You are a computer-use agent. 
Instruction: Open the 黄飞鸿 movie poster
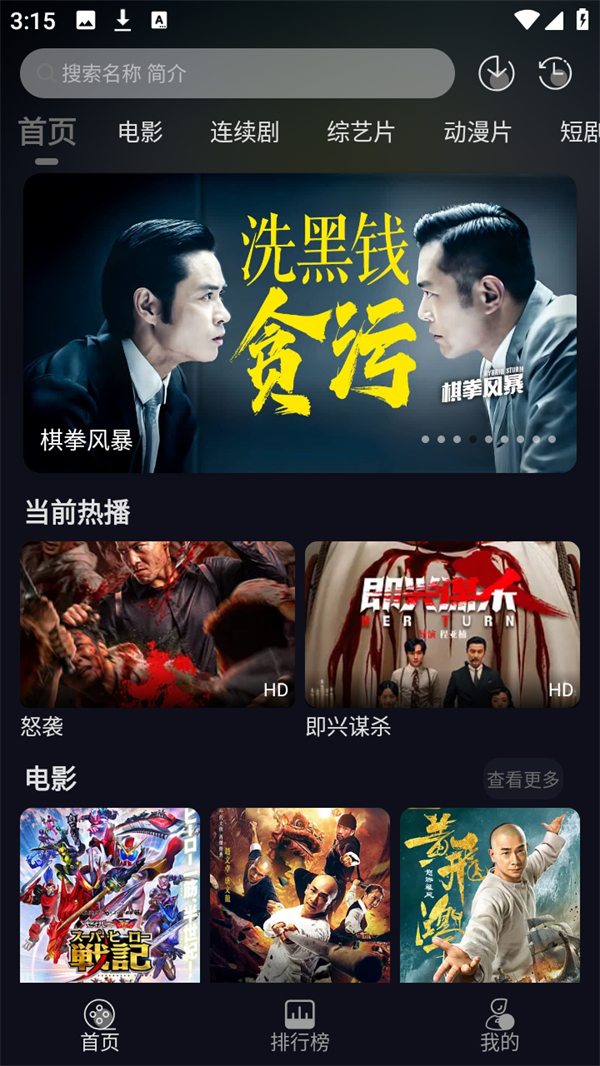(x=490, y=894)
